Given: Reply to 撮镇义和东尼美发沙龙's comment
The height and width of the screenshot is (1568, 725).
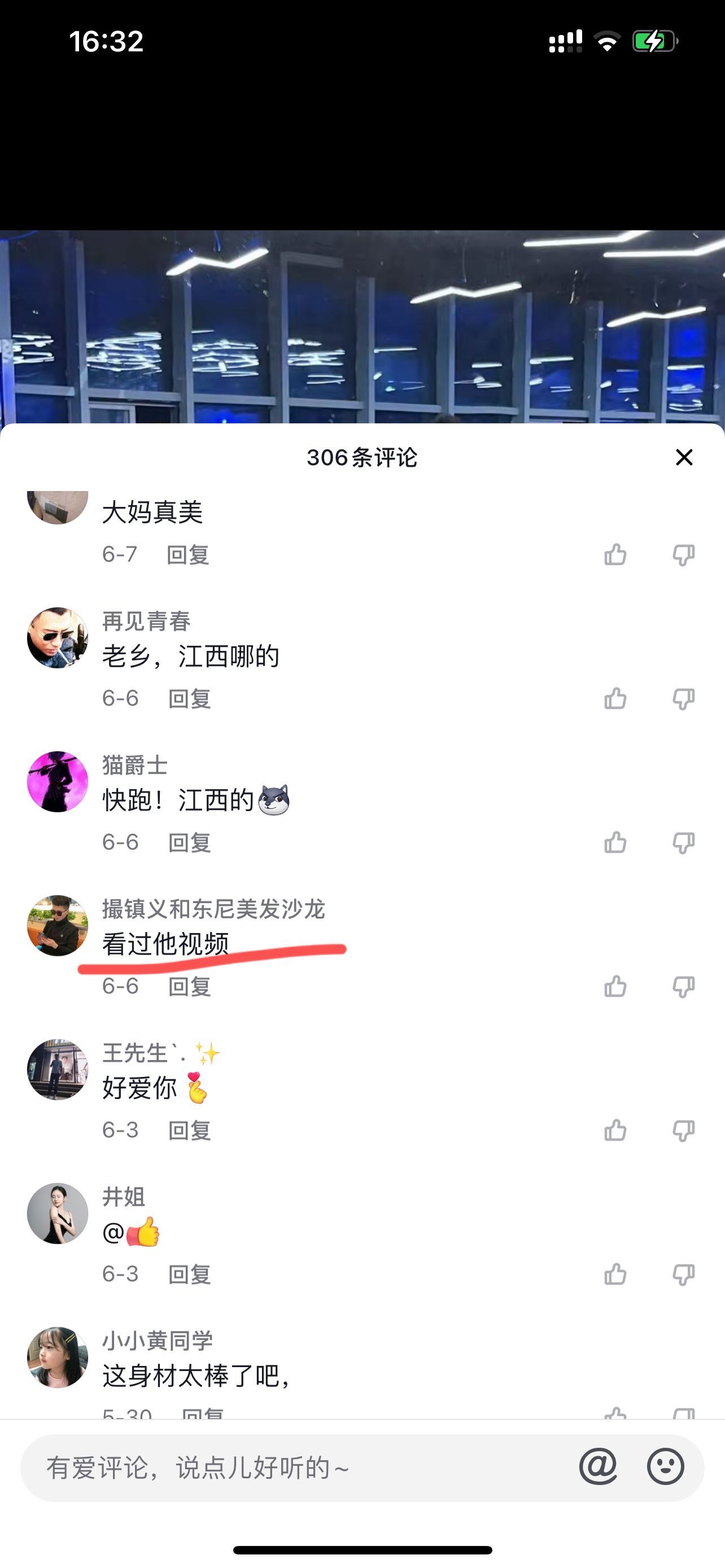Looking at the screenshot, I should 189,986.
